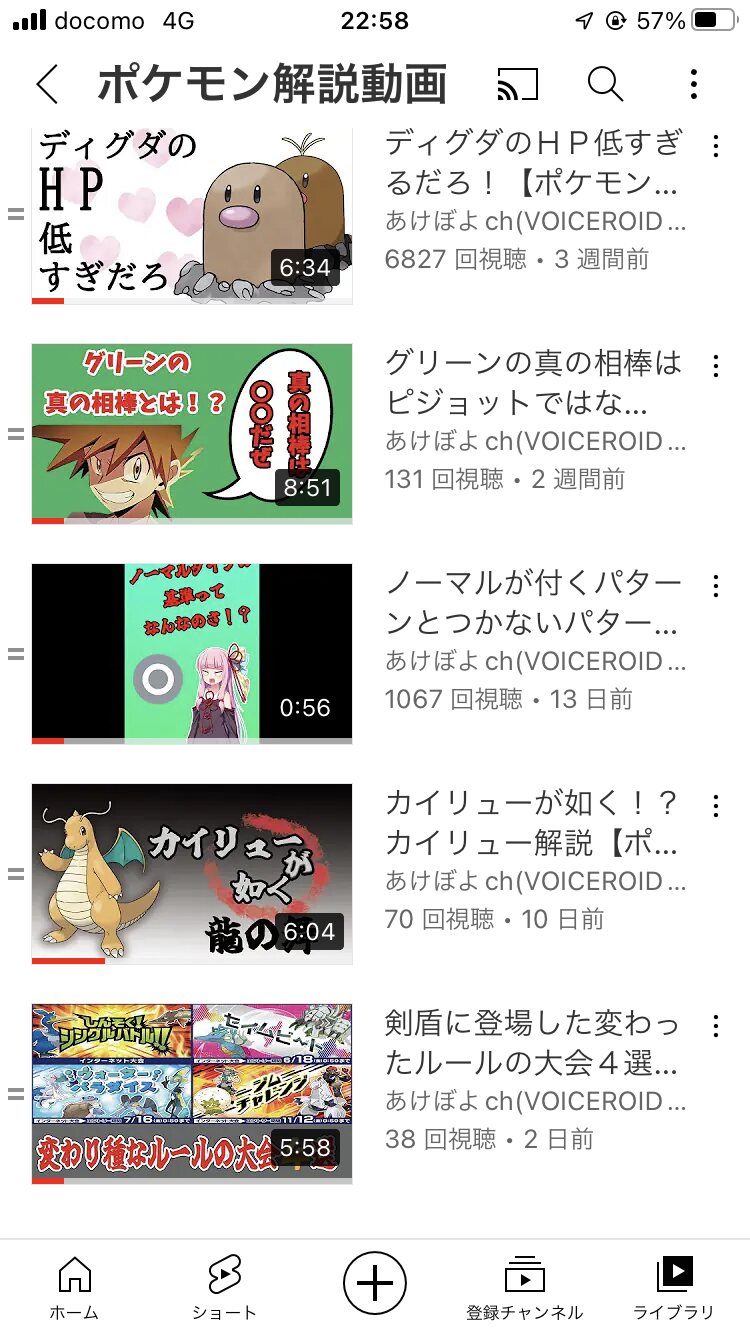Go back from the ポケモン解説動画 playlist
The width and height of the screenshot is (750, 1334).
click(x=47, y=85)
